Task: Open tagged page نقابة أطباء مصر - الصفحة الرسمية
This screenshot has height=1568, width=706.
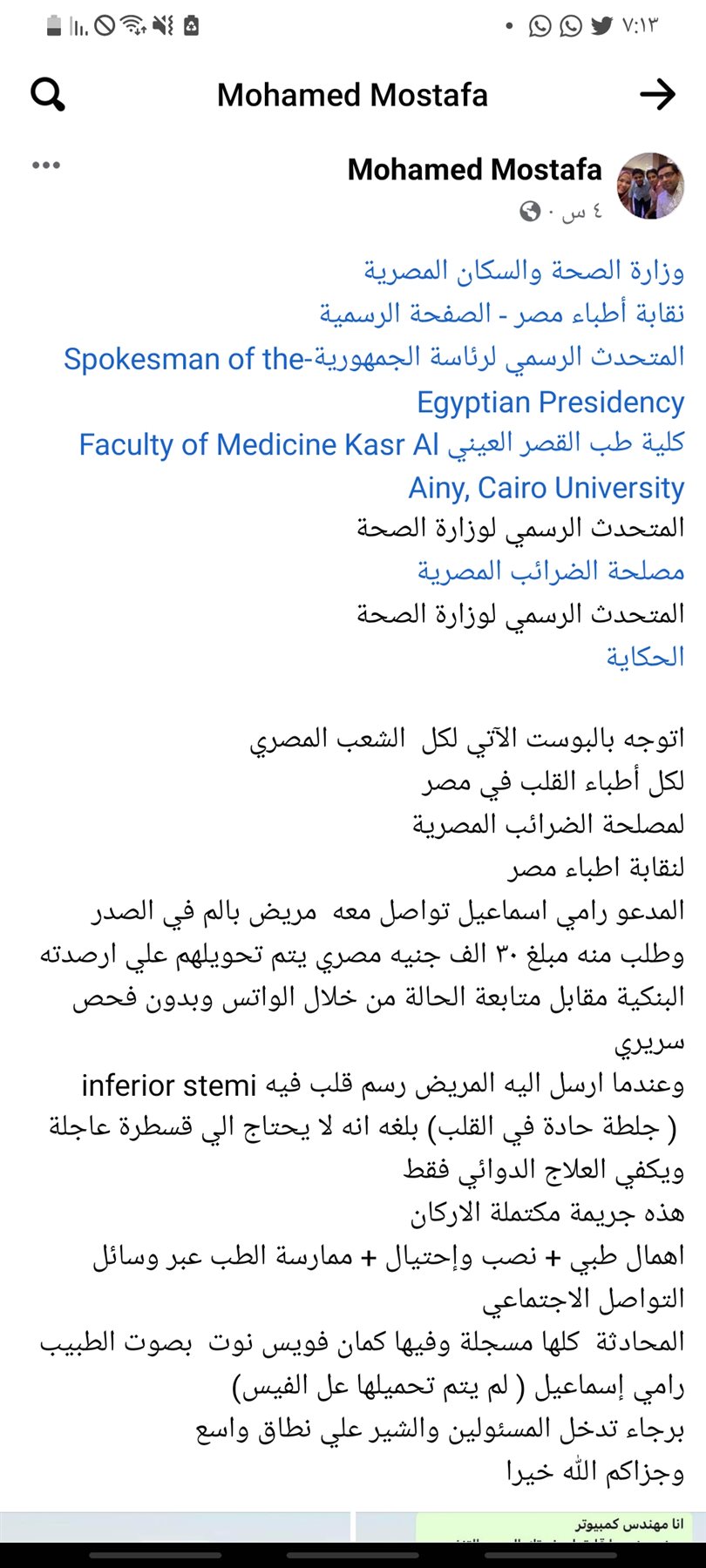Action: pyautogui.click(x=501, y=314)
